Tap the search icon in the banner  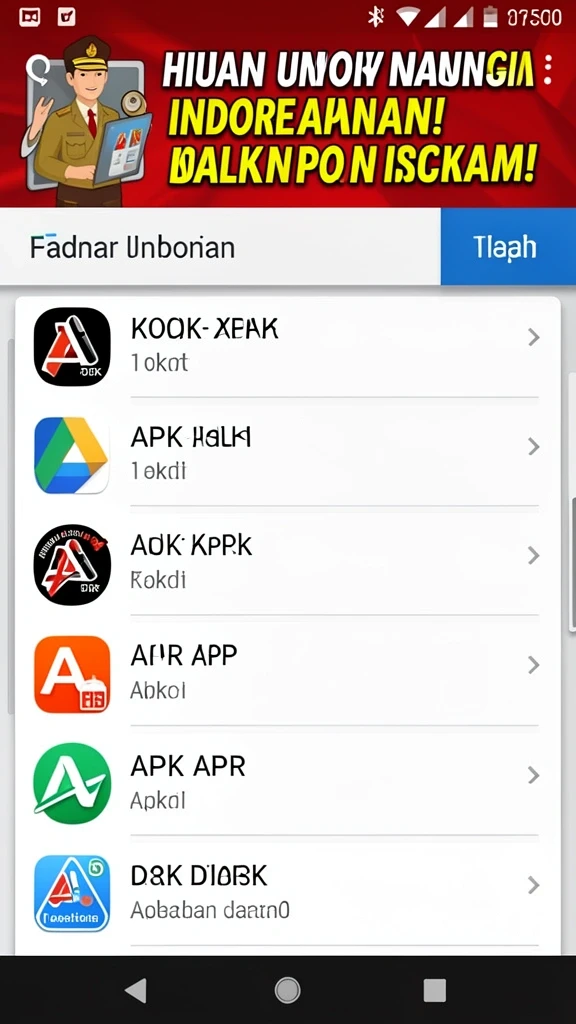(x=38, y=69)
